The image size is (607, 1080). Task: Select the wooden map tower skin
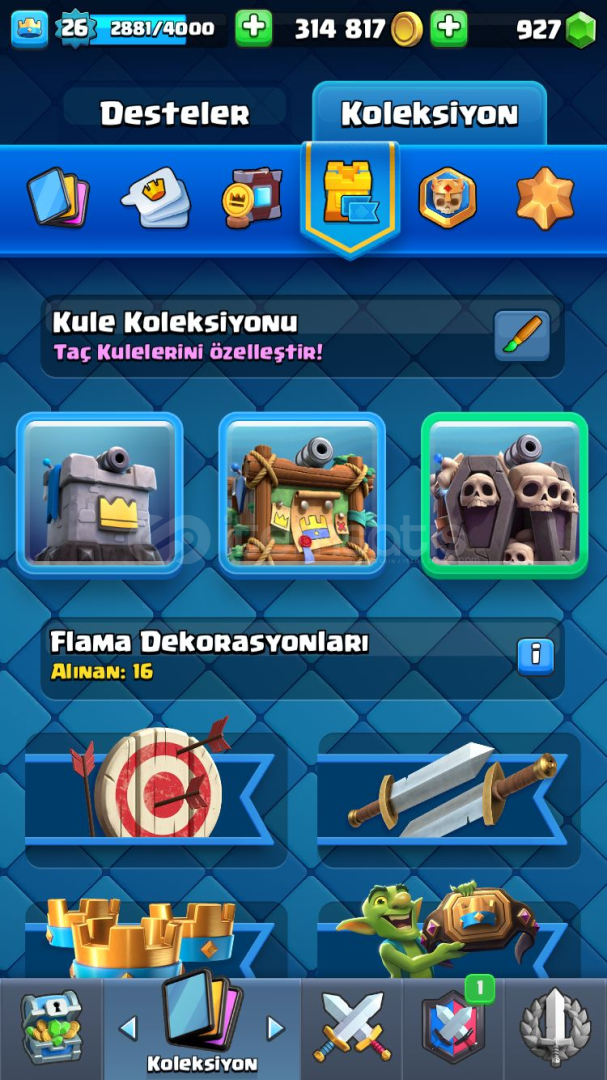click(302, 494)
